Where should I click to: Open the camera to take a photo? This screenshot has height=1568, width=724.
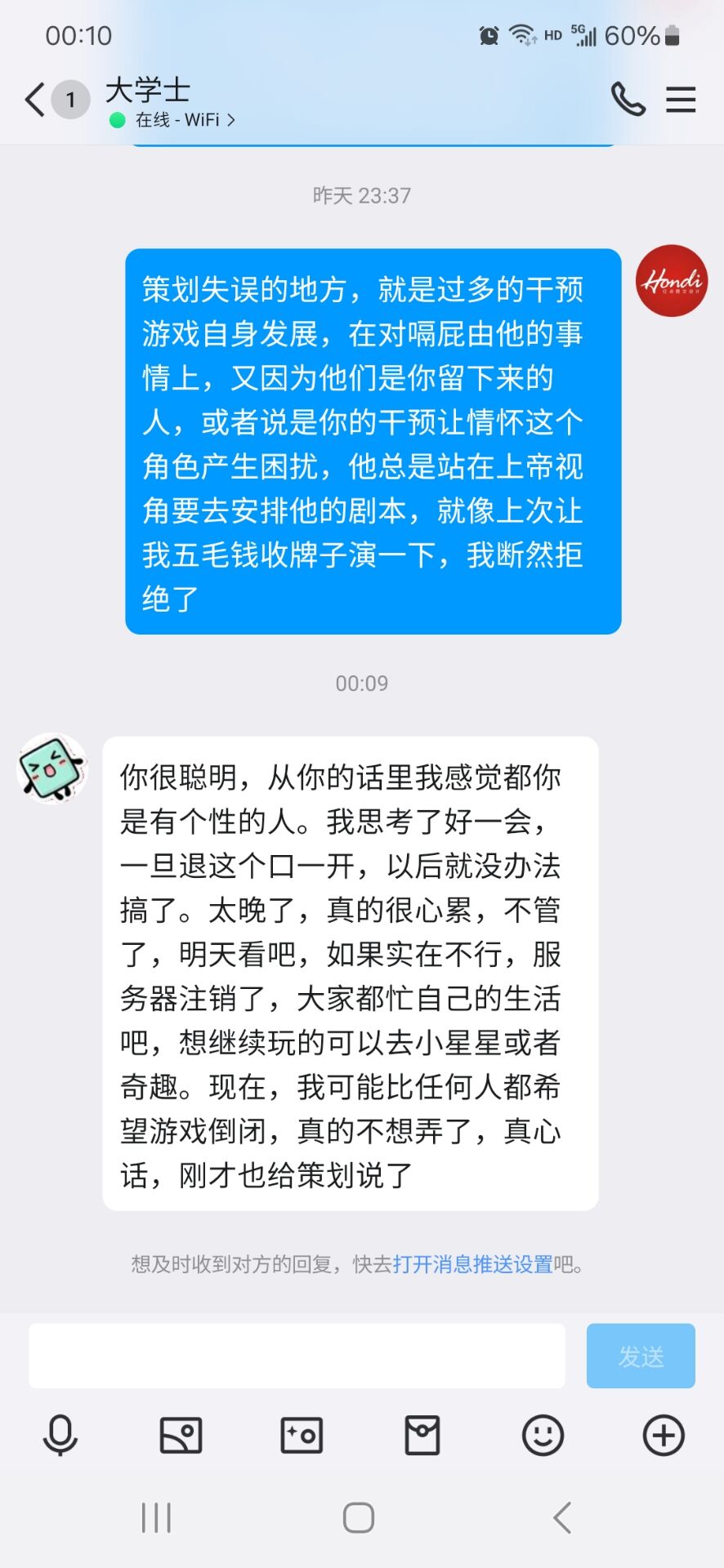pos(302,1435)
